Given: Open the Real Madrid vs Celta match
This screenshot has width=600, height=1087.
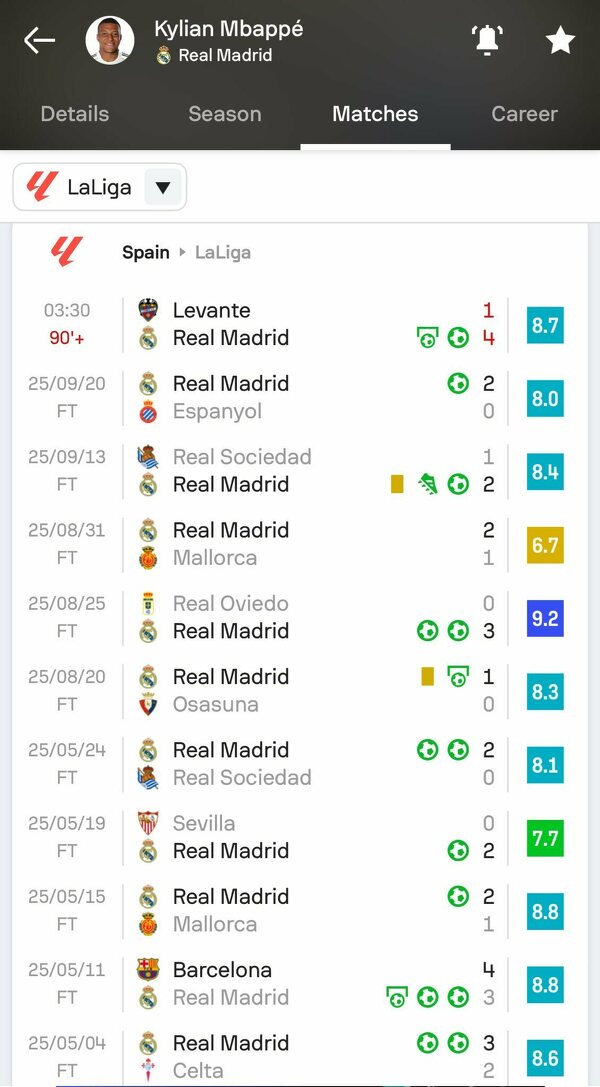Looking at the screenshot, I should (300, 1056).
